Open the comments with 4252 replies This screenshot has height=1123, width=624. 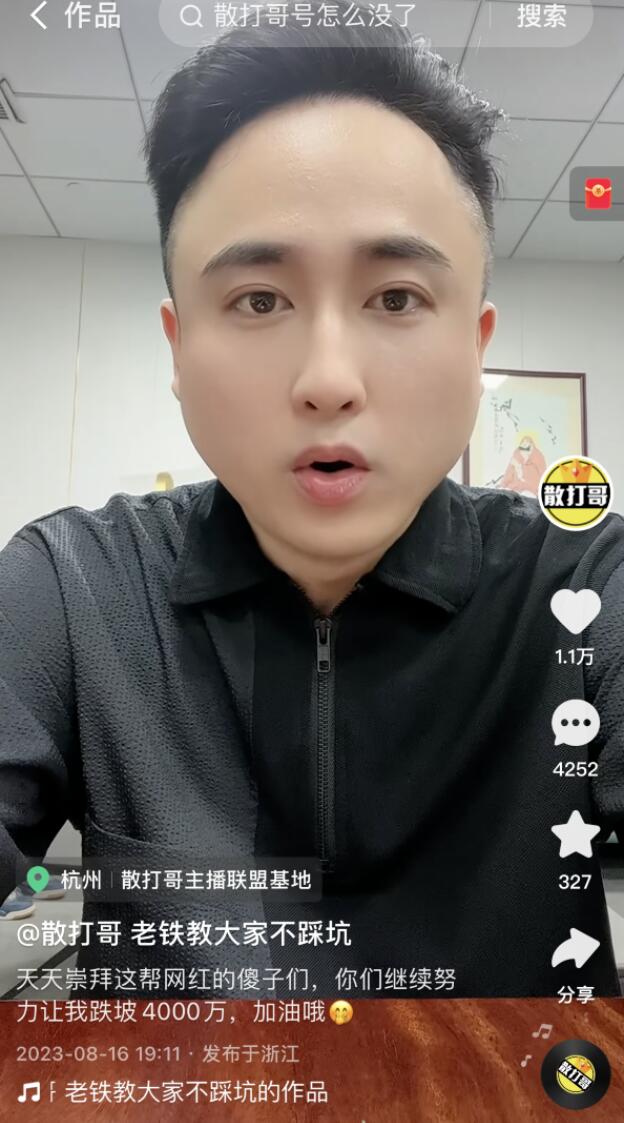click(576, 724)
